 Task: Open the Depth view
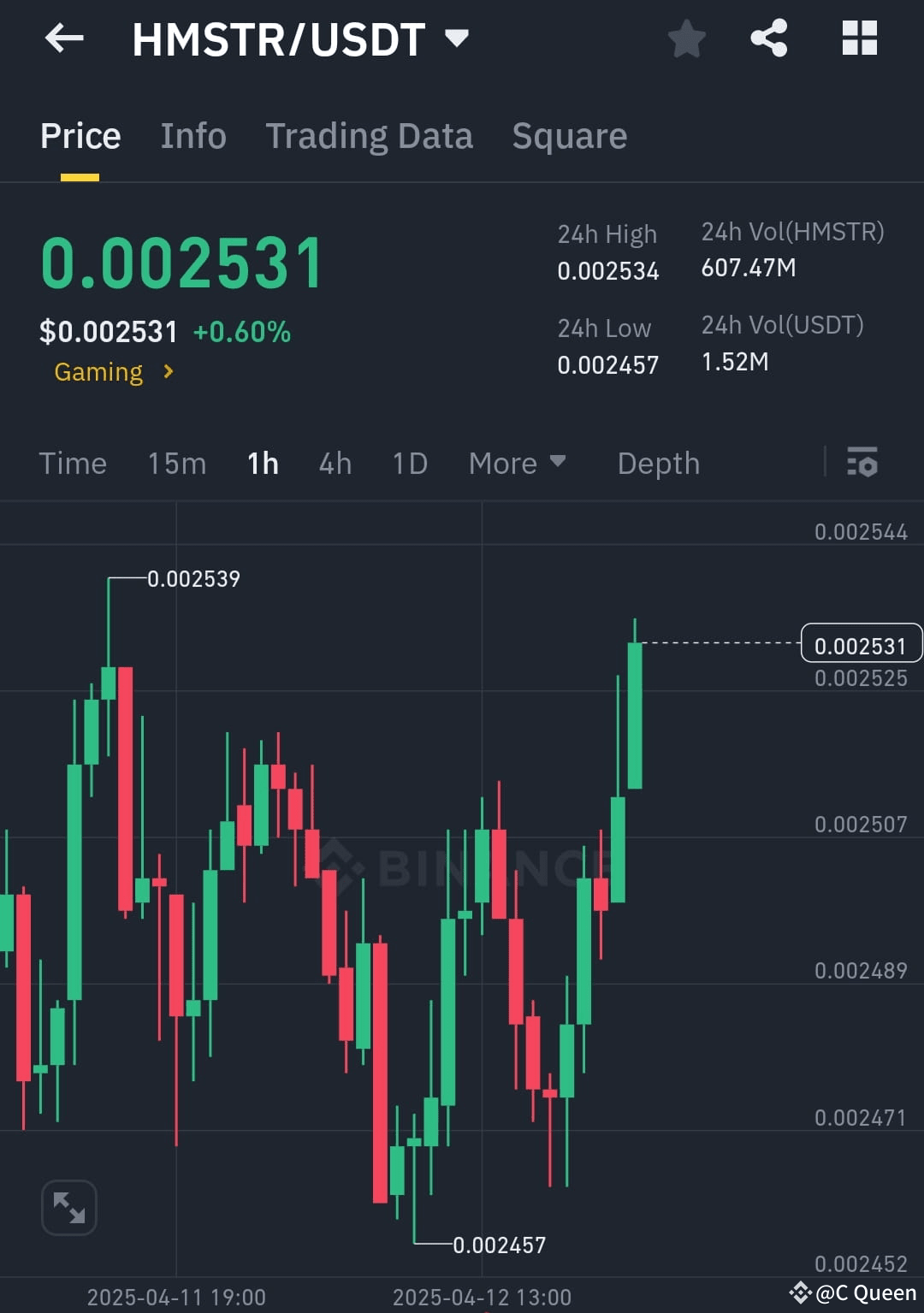click(657, 463)
